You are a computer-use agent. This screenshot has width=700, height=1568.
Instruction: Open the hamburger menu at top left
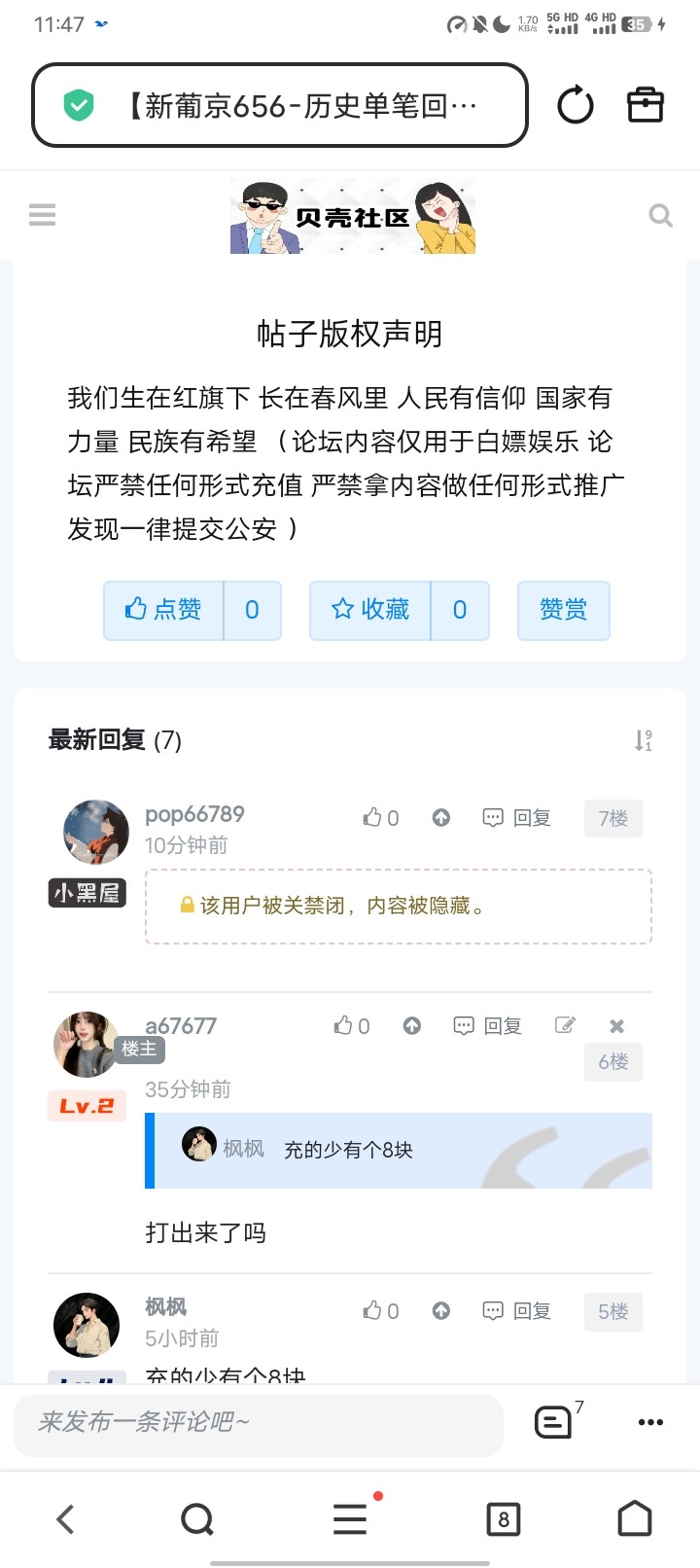click(42, 214)
